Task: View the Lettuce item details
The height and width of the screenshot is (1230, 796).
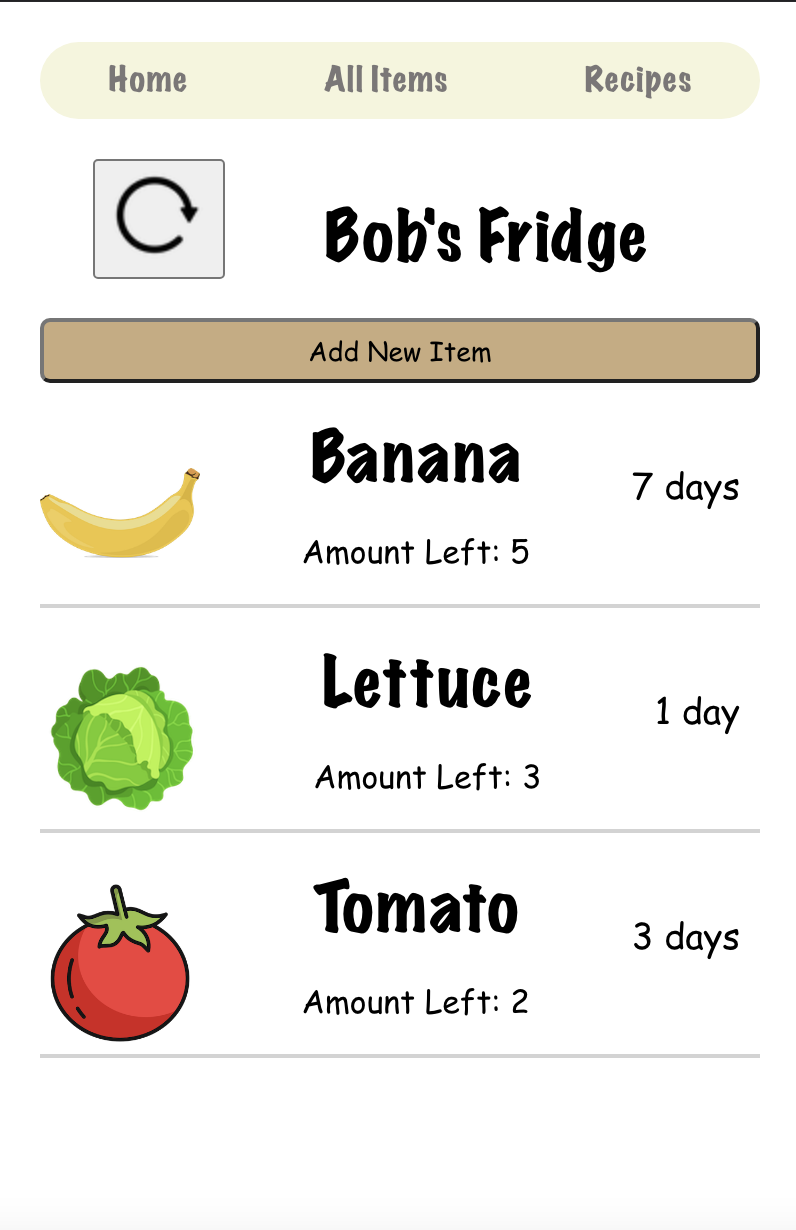Action: pyautogui.click(x=426, y=685)
